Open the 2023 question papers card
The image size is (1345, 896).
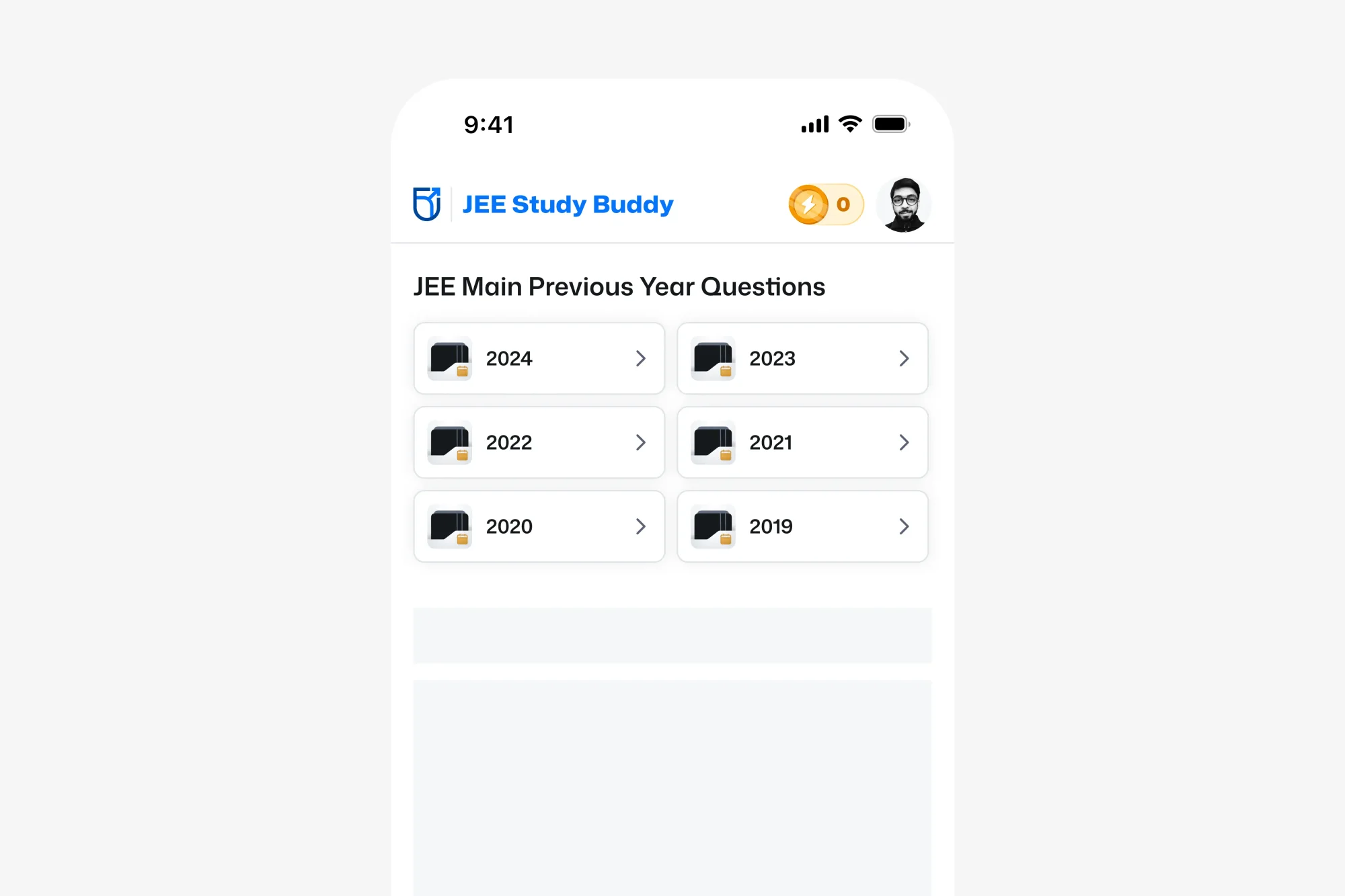(x=802, y=358)
